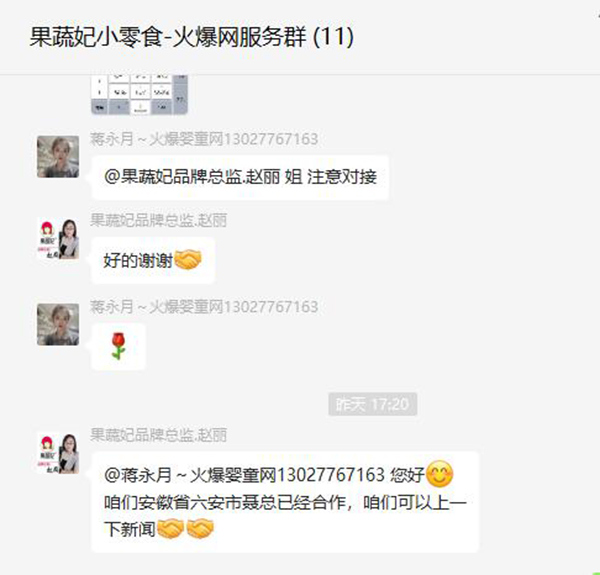Tap 蒋永月's avatar beside the rose emoji message
Viewport: 600px width, 575px height.
coord(58,324)
